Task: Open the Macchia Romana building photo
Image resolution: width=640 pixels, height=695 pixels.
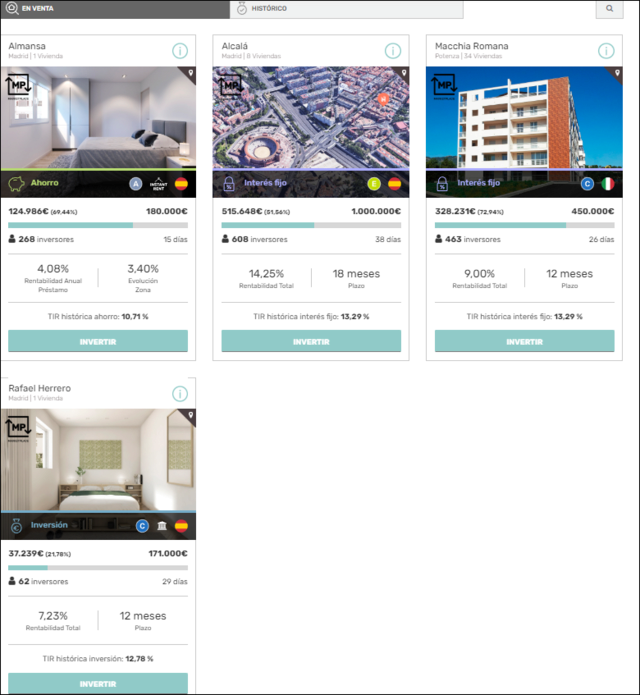Action: (x=524, y=120)
